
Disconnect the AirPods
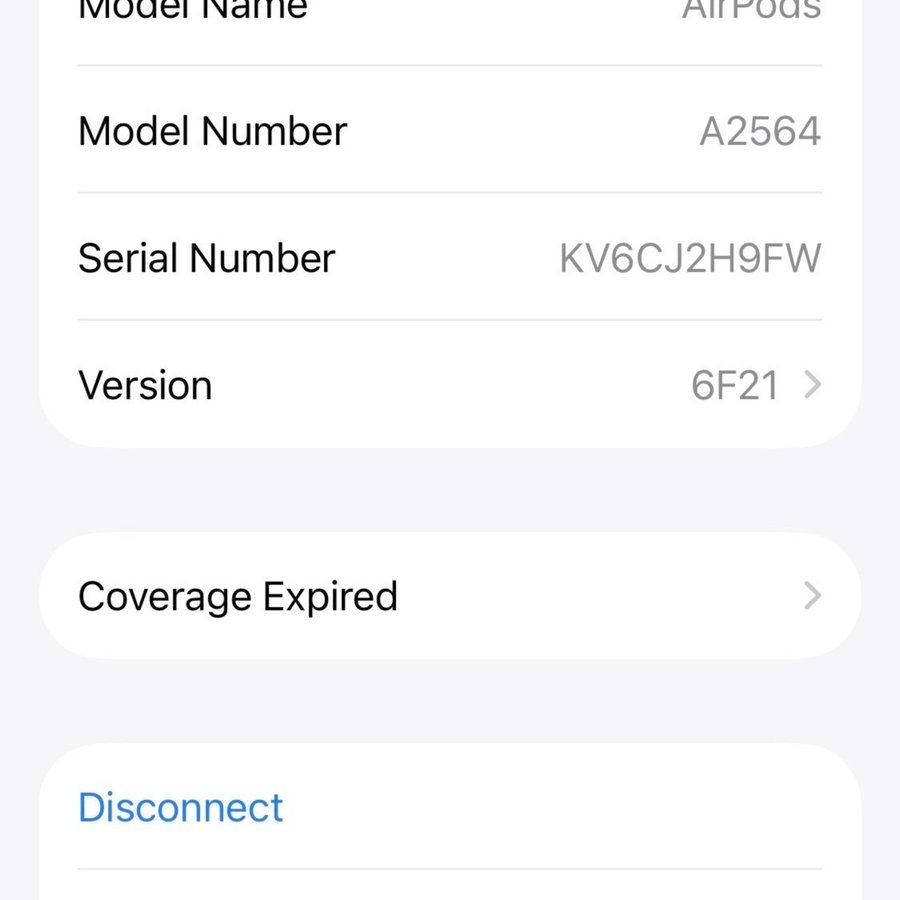click(181, 807)
